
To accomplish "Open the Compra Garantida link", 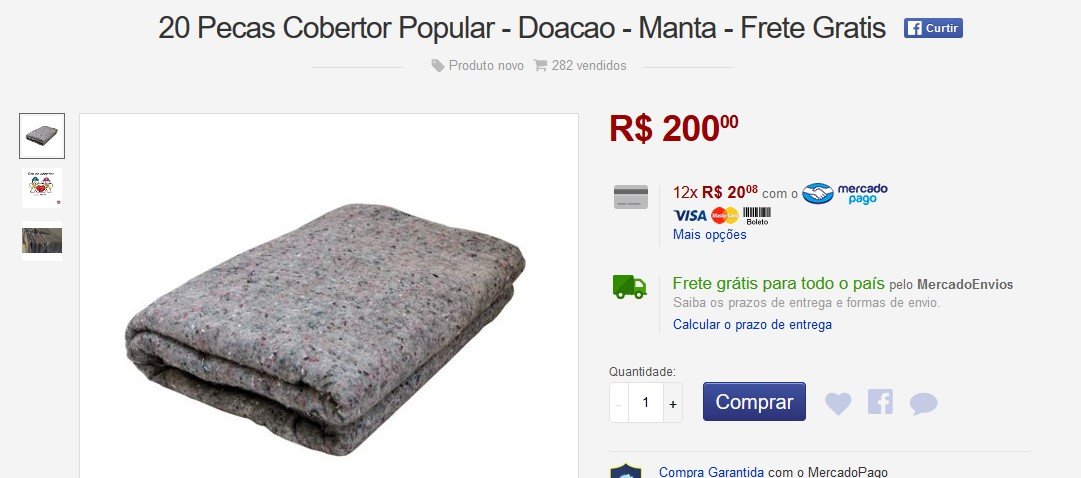I will point(711,472).
